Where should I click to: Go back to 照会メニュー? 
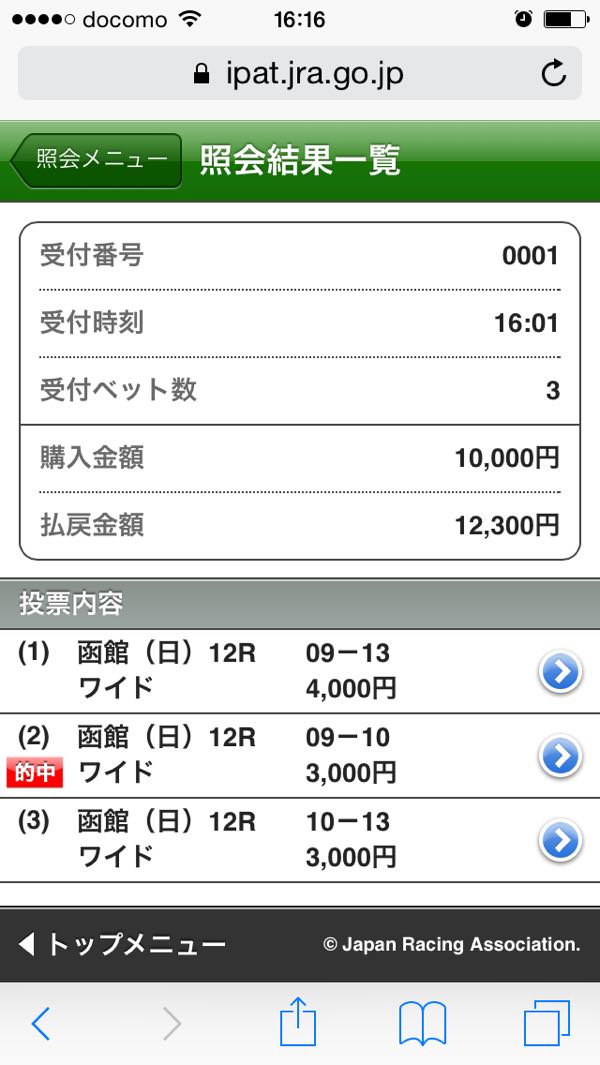(98, 160)
